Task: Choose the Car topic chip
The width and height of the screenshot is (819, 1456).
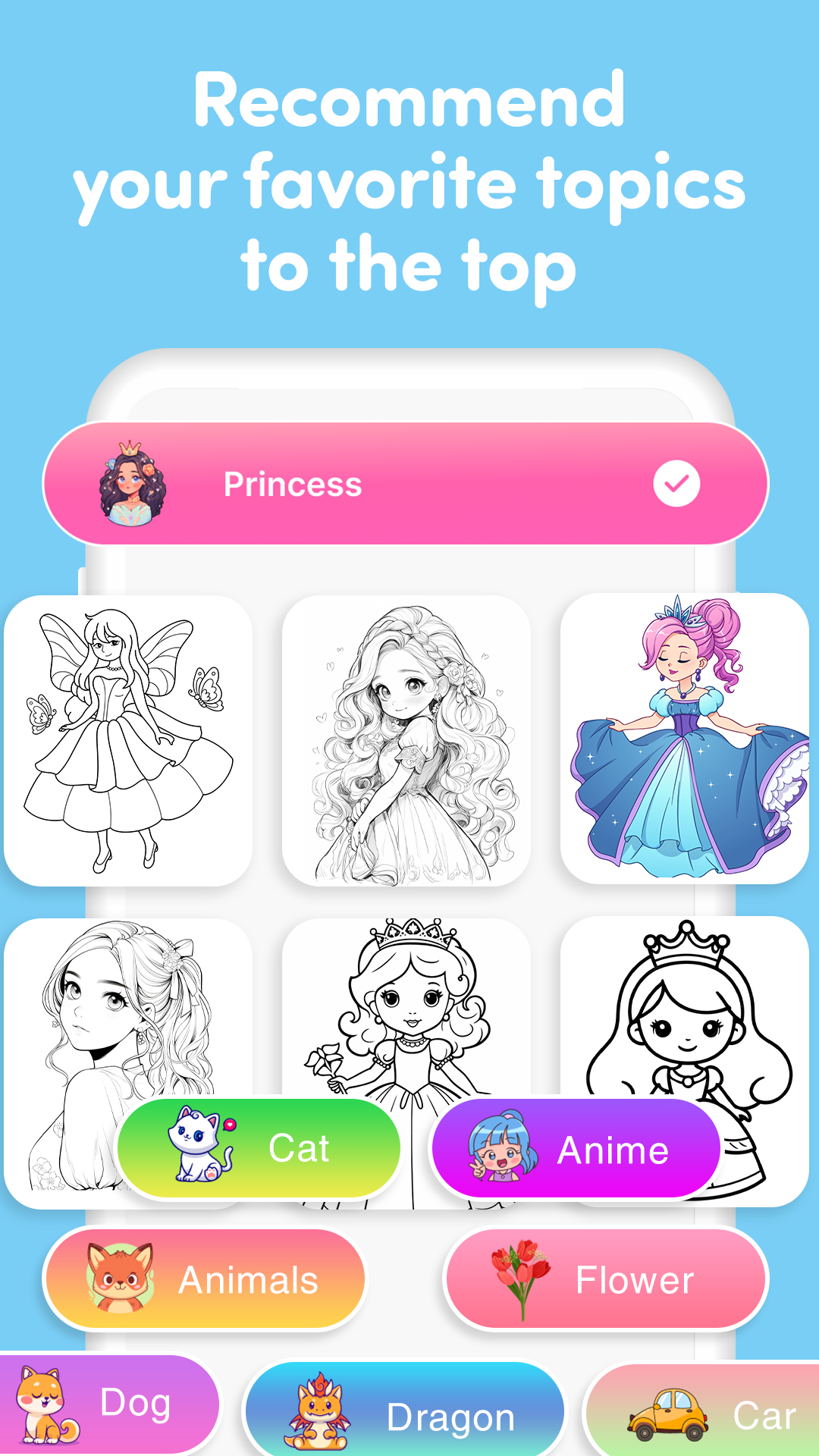Action: 705,1410
